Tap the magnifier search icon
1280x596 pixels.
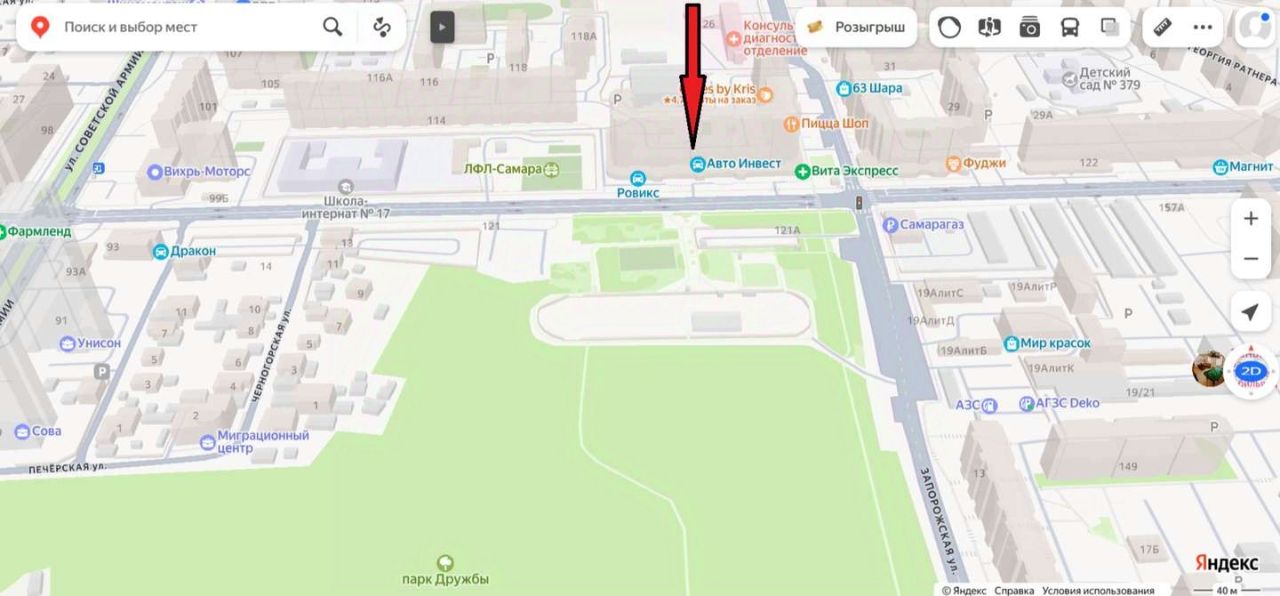click(x=332, y=27)
